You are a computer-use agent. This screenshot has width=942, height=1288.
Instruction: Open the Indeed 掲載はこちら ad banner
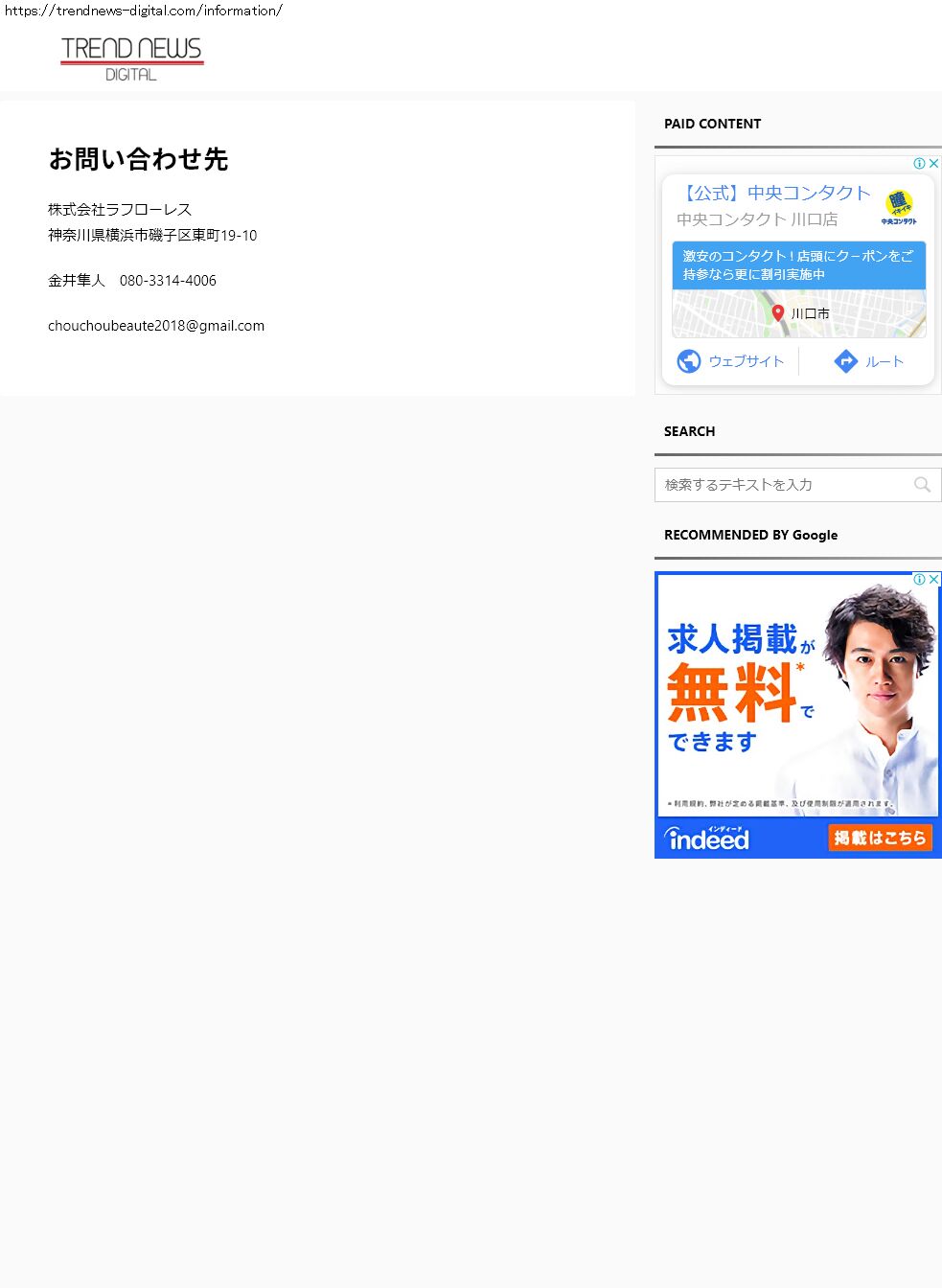tap(798, 715)
